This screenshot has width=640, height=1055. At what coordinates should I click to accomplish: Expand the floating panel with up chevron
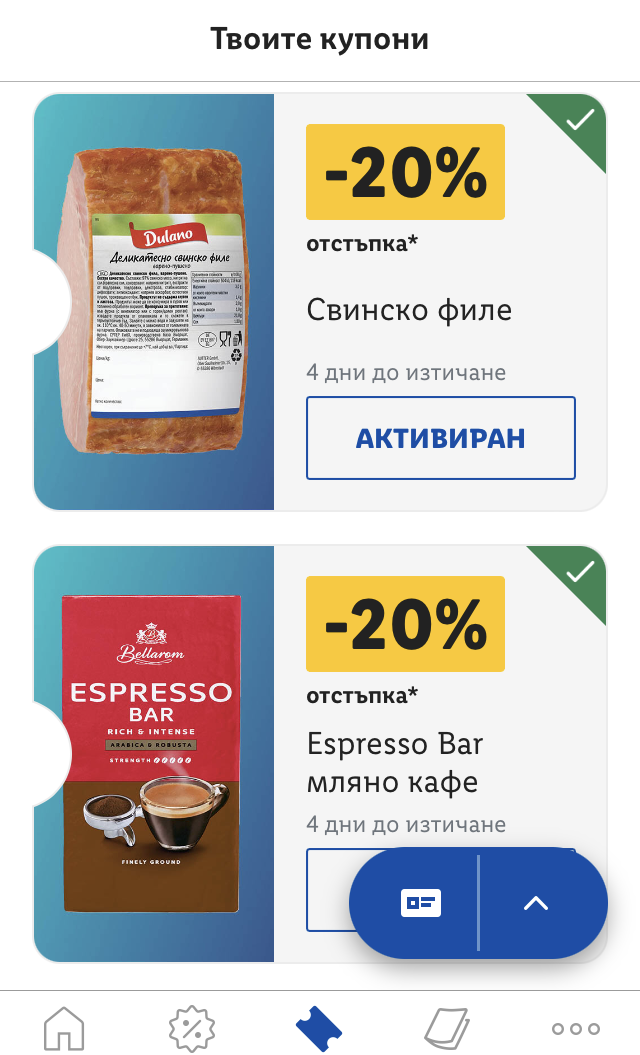click(536, 903)
